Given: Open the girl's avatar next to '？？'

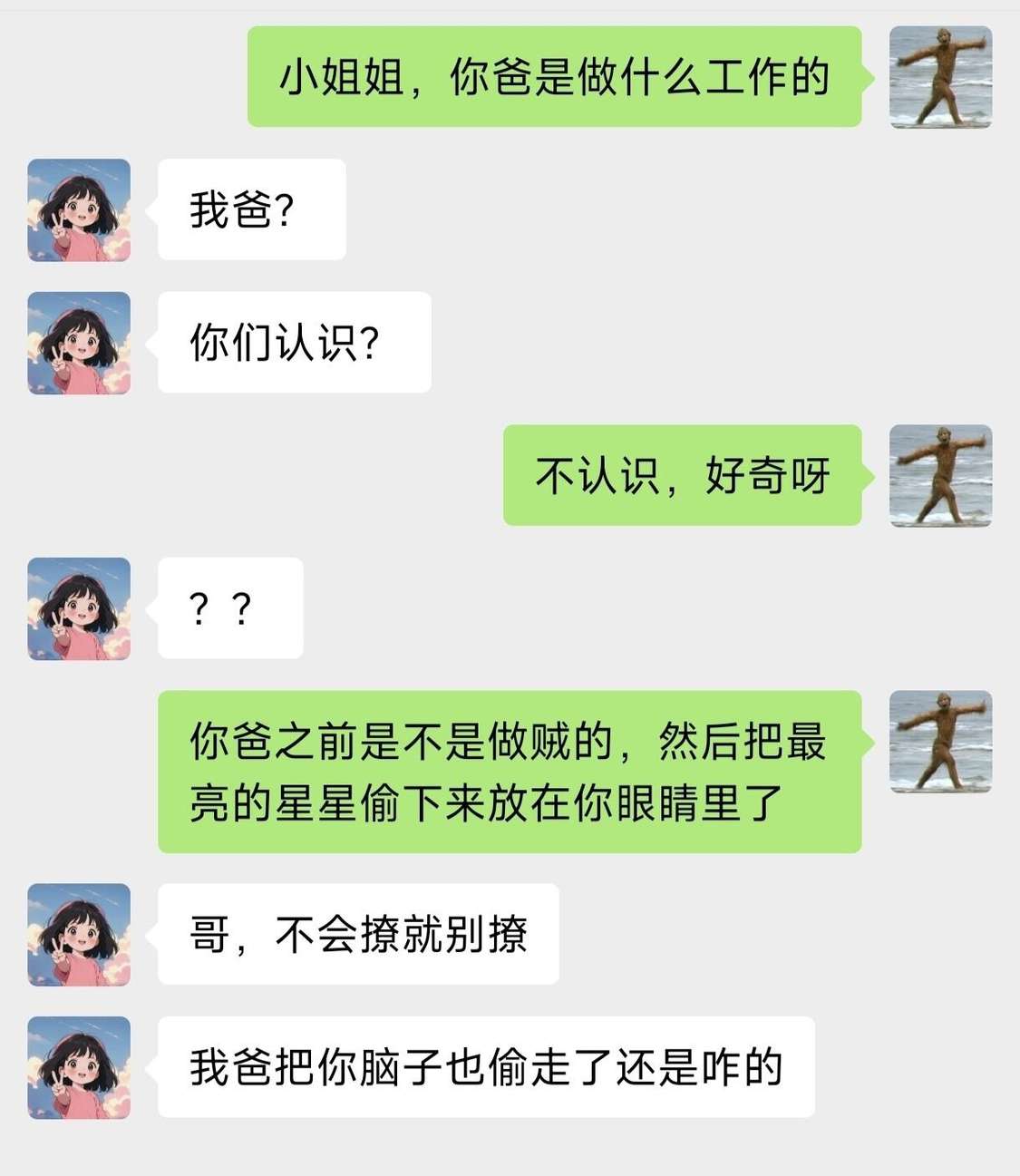Looking at the screenshot, I should (78, 608).
